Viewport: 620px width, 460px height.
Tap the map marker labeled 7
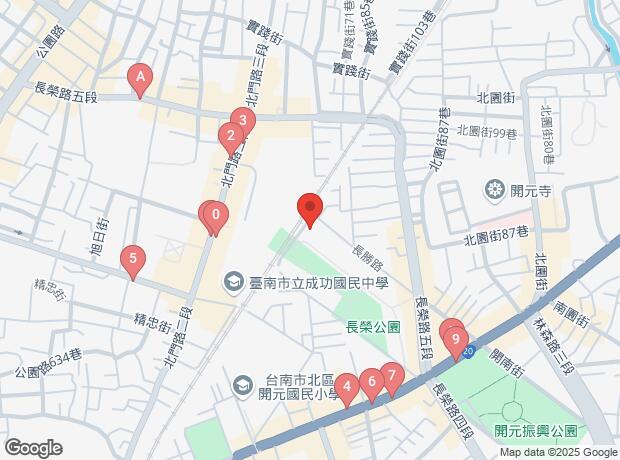pyautogui.click(x=392, y=378)
